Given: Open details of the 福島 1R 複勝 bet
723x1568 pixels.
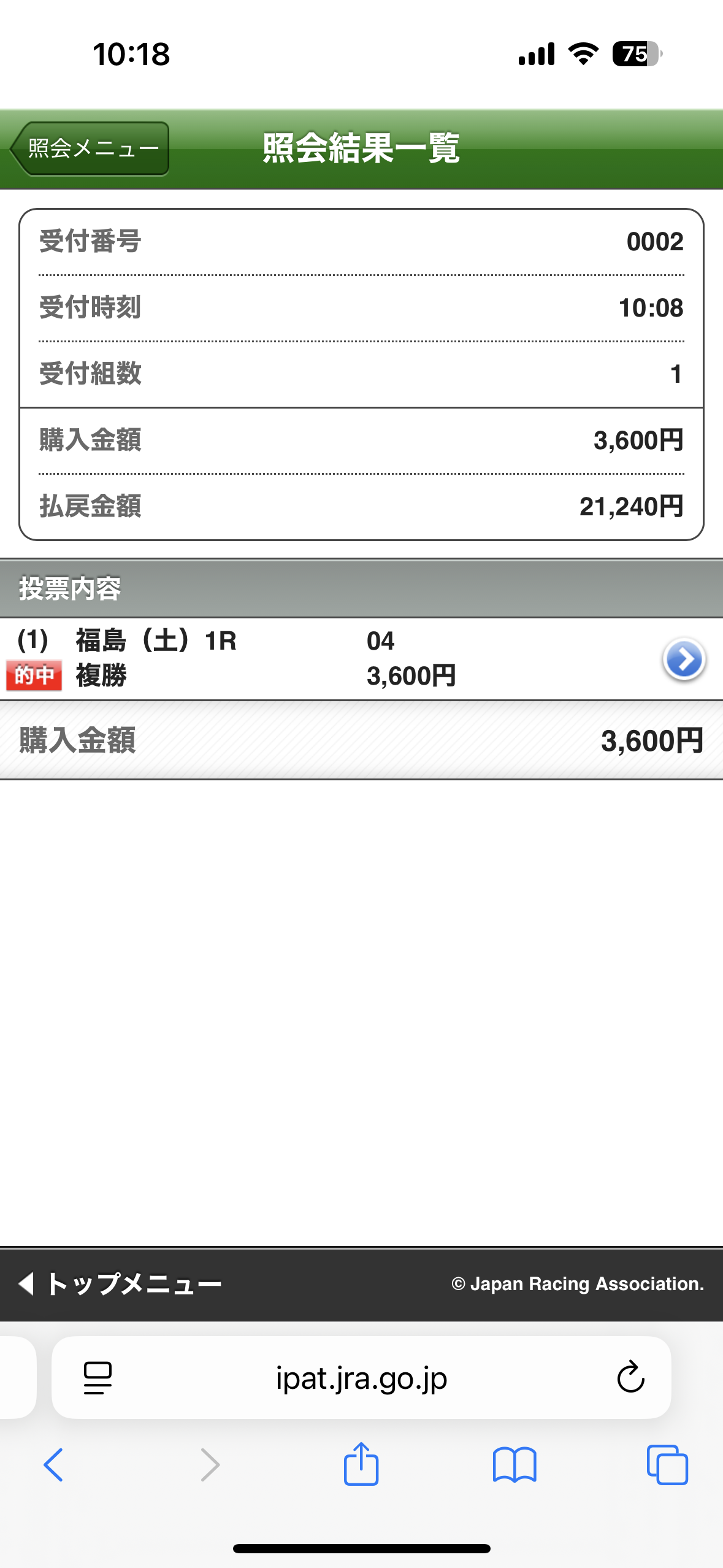Looking at the screenshot, I should pos(684,659).
